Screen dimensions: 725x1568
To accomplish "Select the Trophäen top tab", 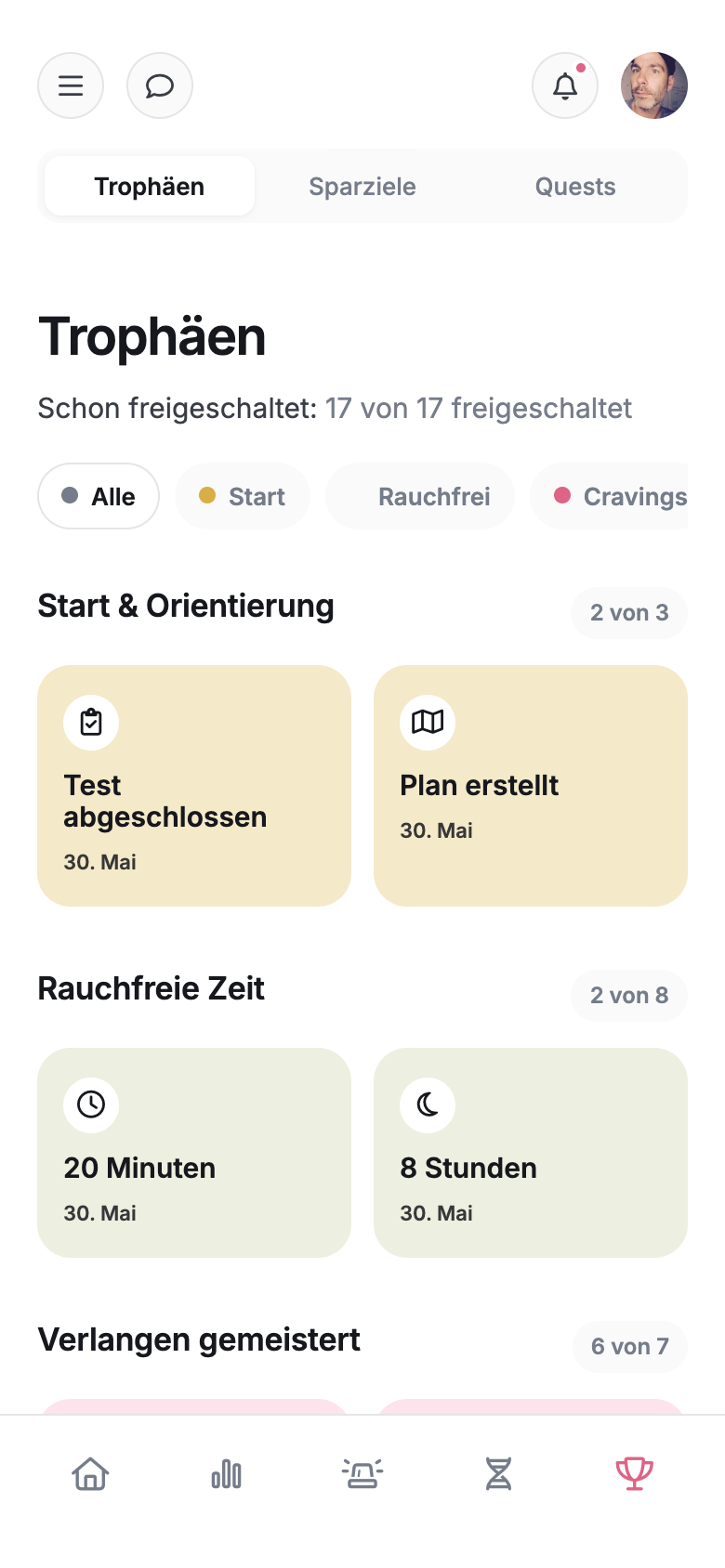I will tap(150, 186).
